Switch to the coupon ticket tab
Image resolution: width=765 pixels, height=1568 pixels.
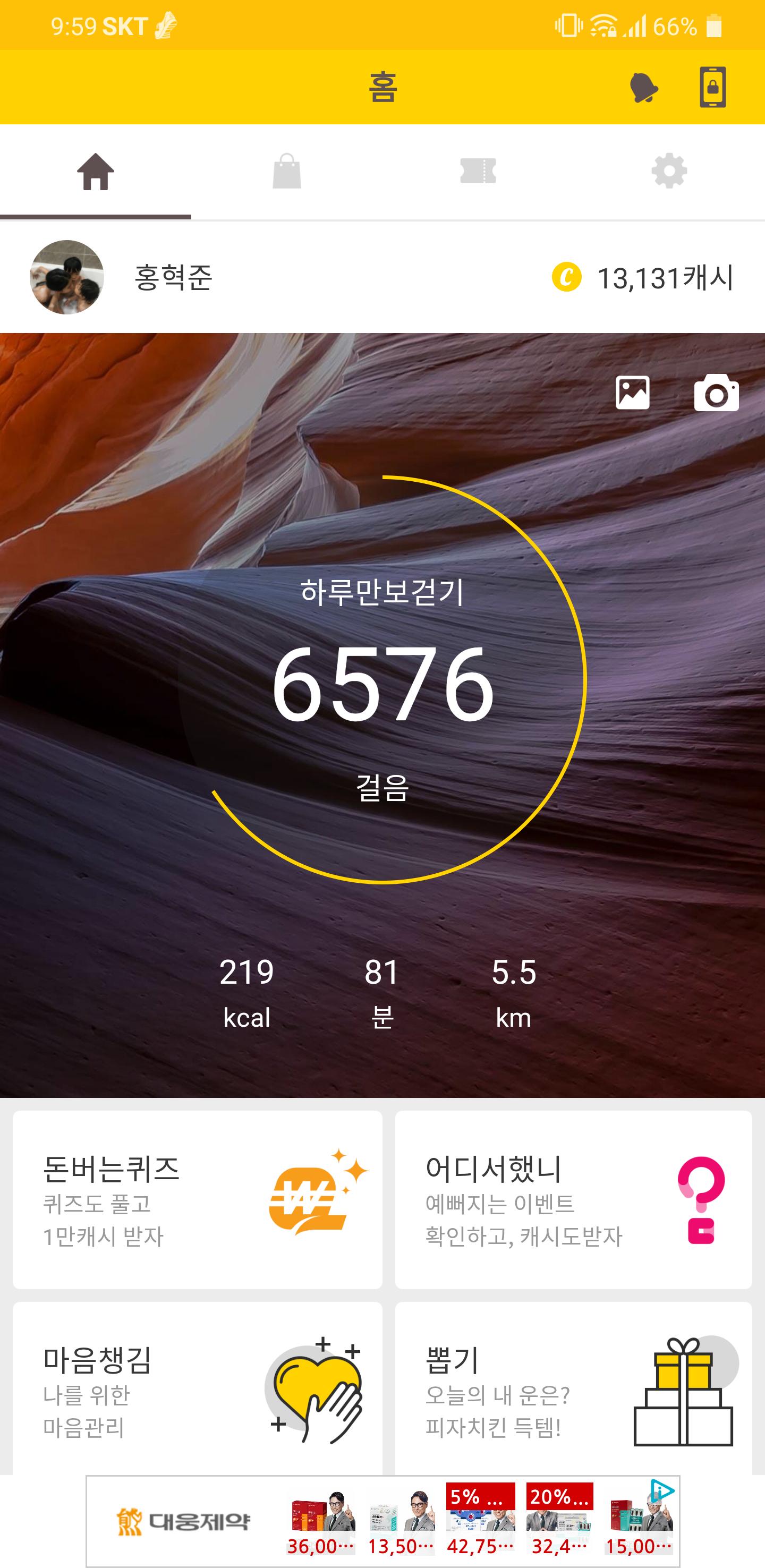point(478,172)
